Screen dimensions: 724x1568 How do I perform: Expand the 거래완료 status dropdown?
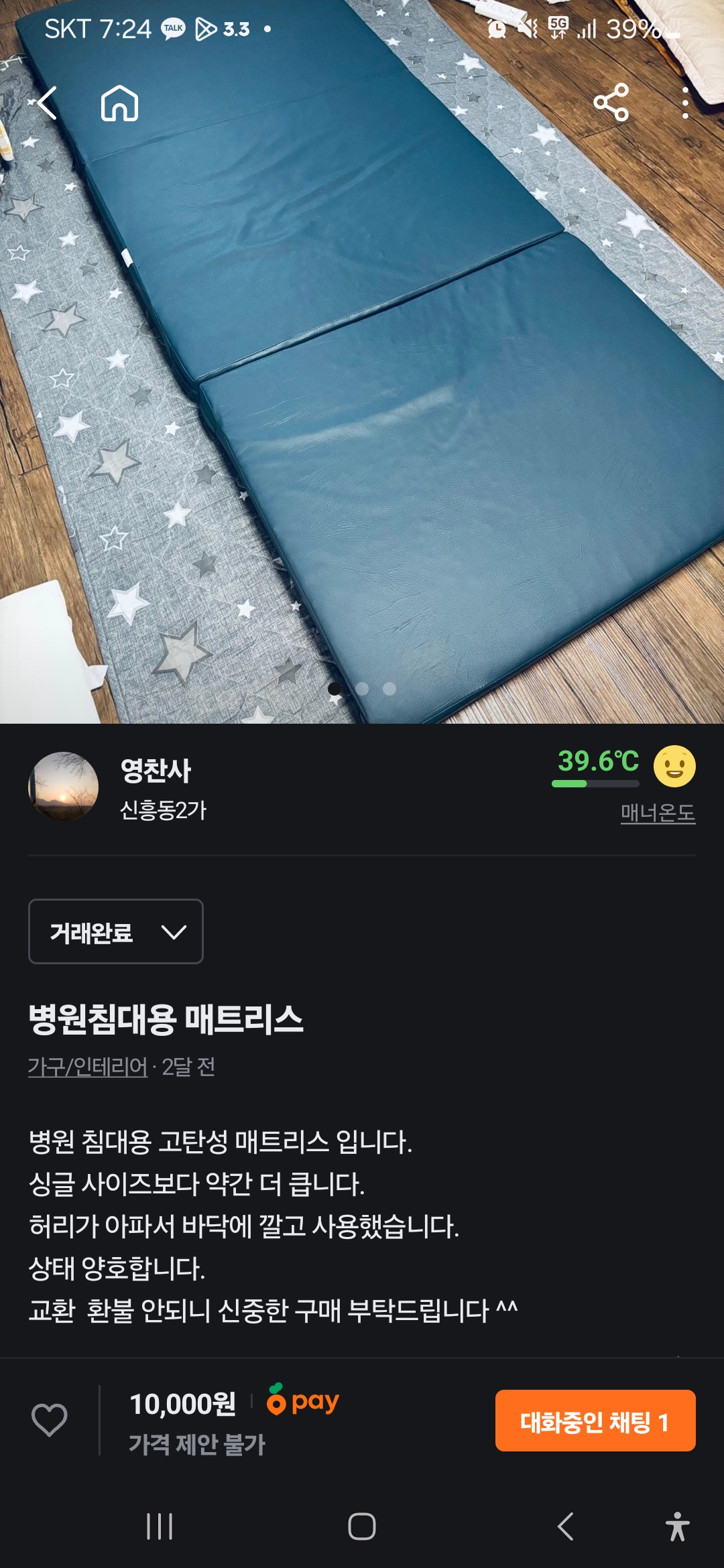click(115, 931)
